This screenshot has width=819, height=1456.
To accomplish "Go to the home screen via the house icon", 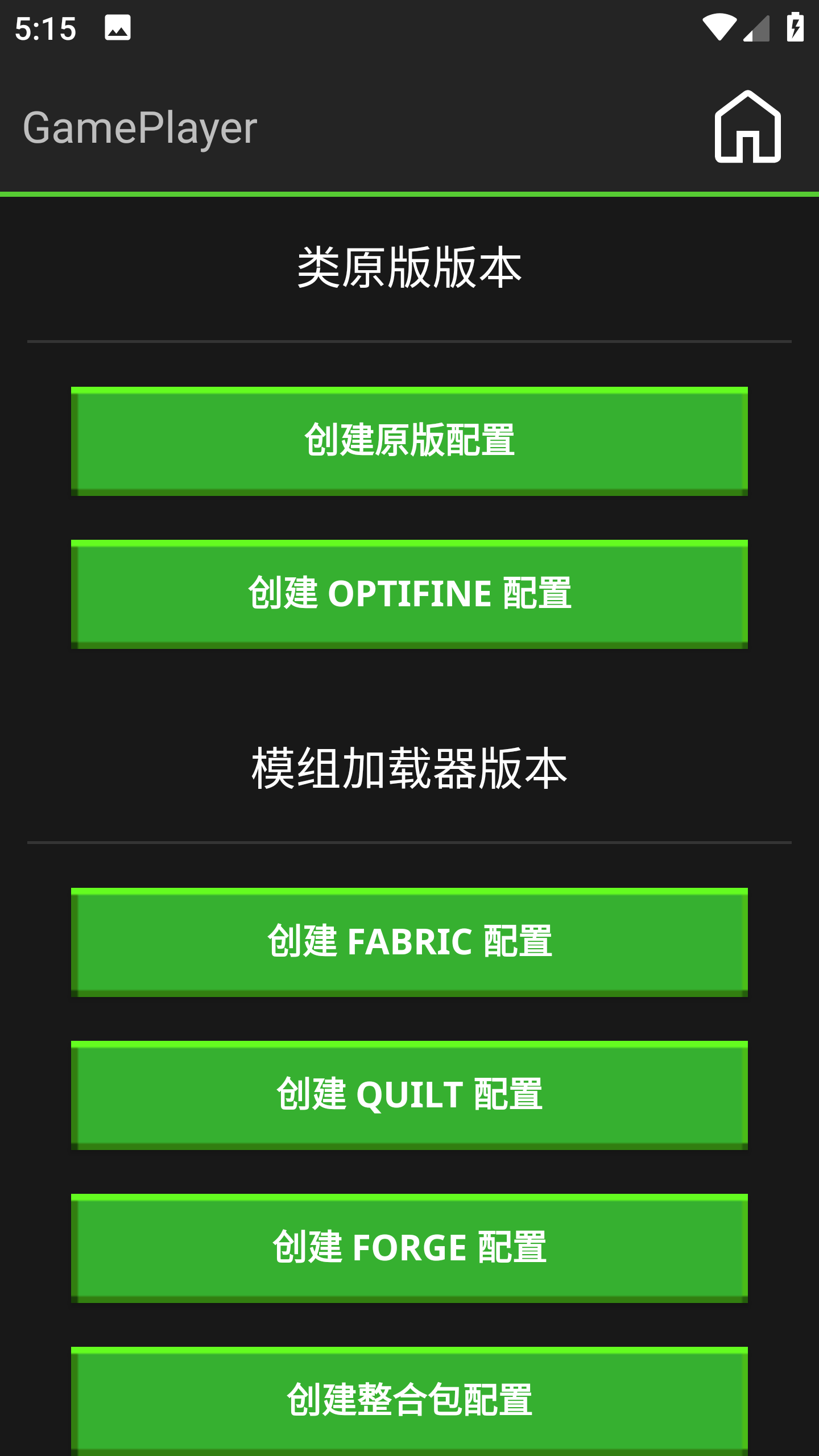I will tap(747, 127).
